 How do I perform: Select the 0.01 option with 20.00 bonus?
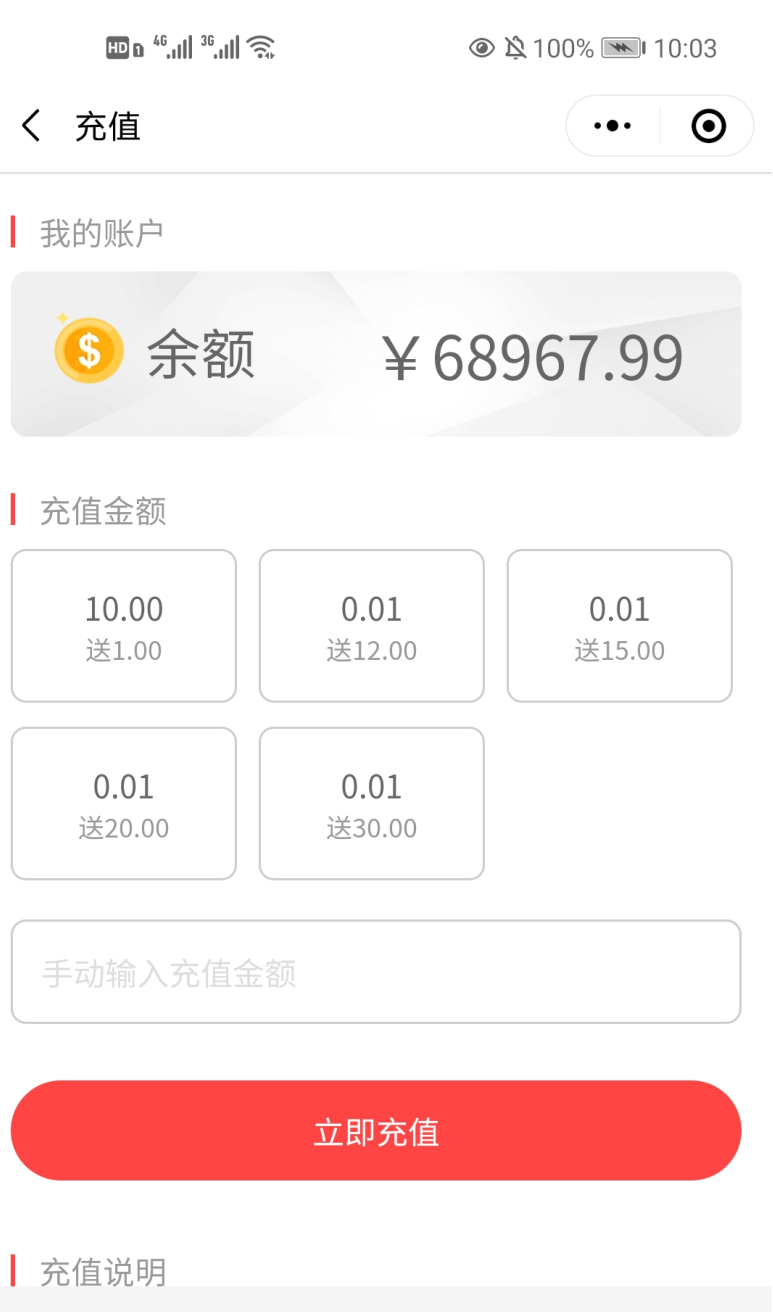pyautogui.click(x=124, y=804)
